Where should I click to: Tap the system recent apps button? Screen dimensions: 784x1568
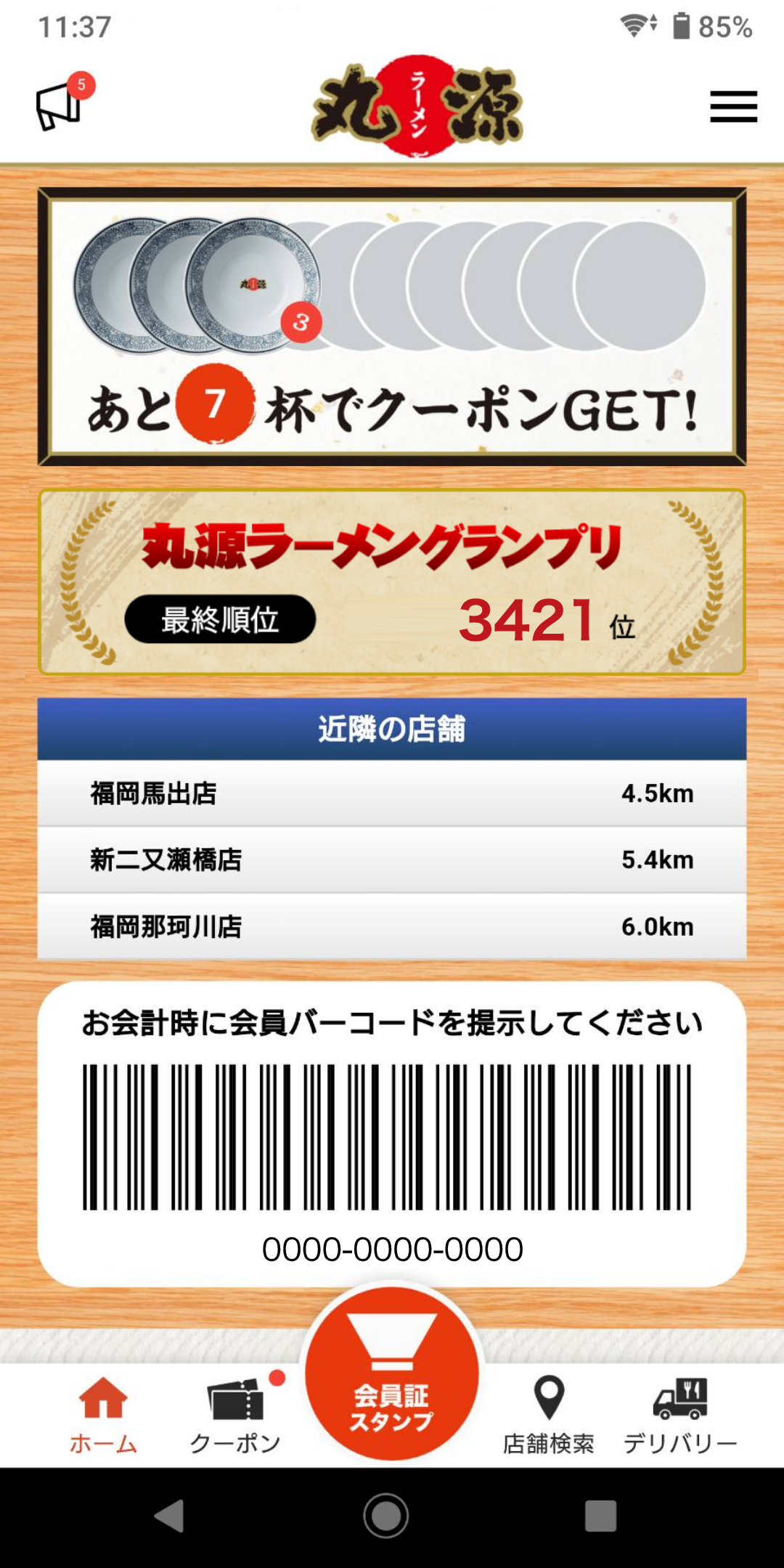coord(600,1516)
